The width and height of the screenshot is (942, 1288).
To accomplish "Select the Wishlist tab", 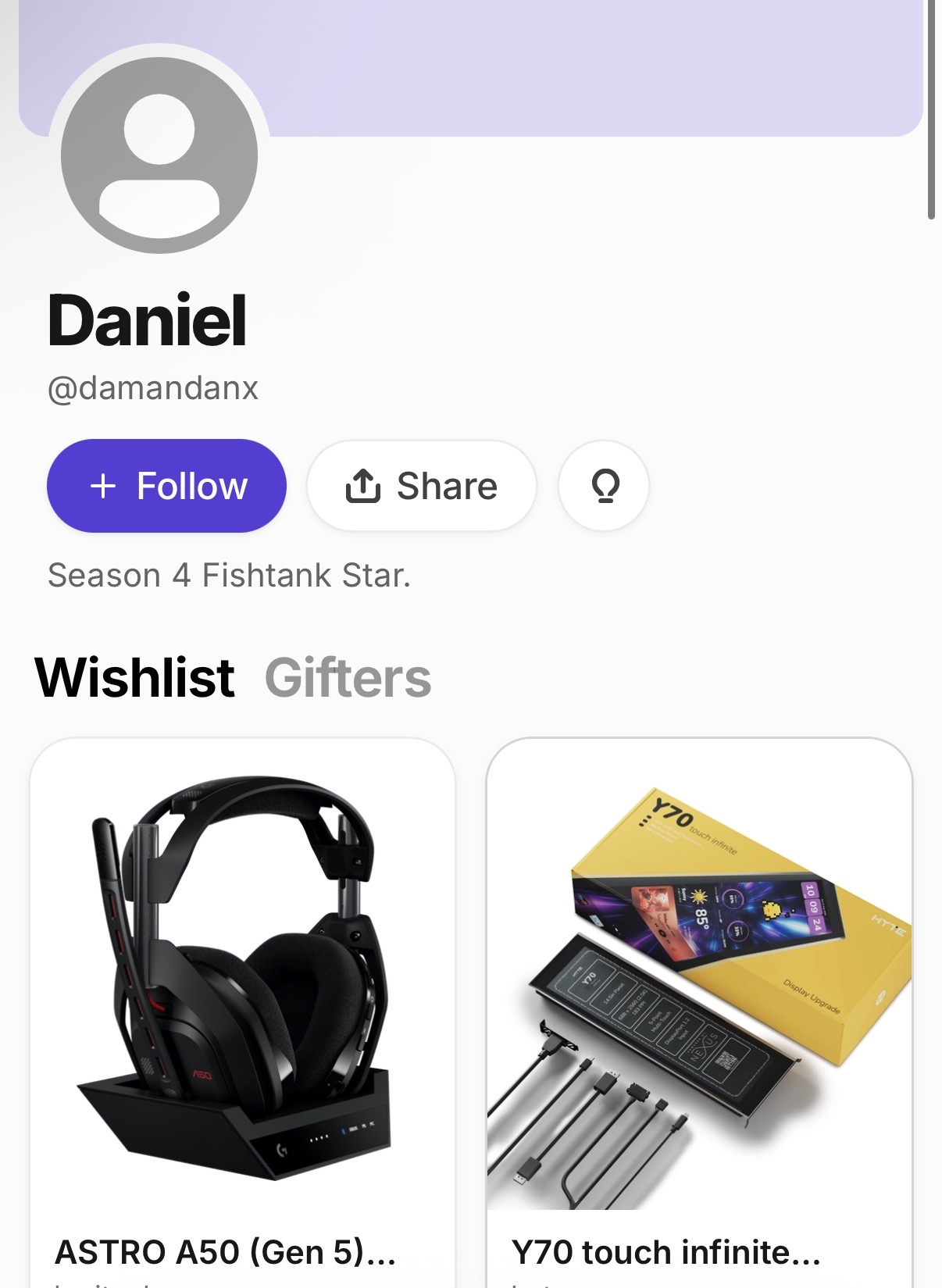I will (134, 677).
